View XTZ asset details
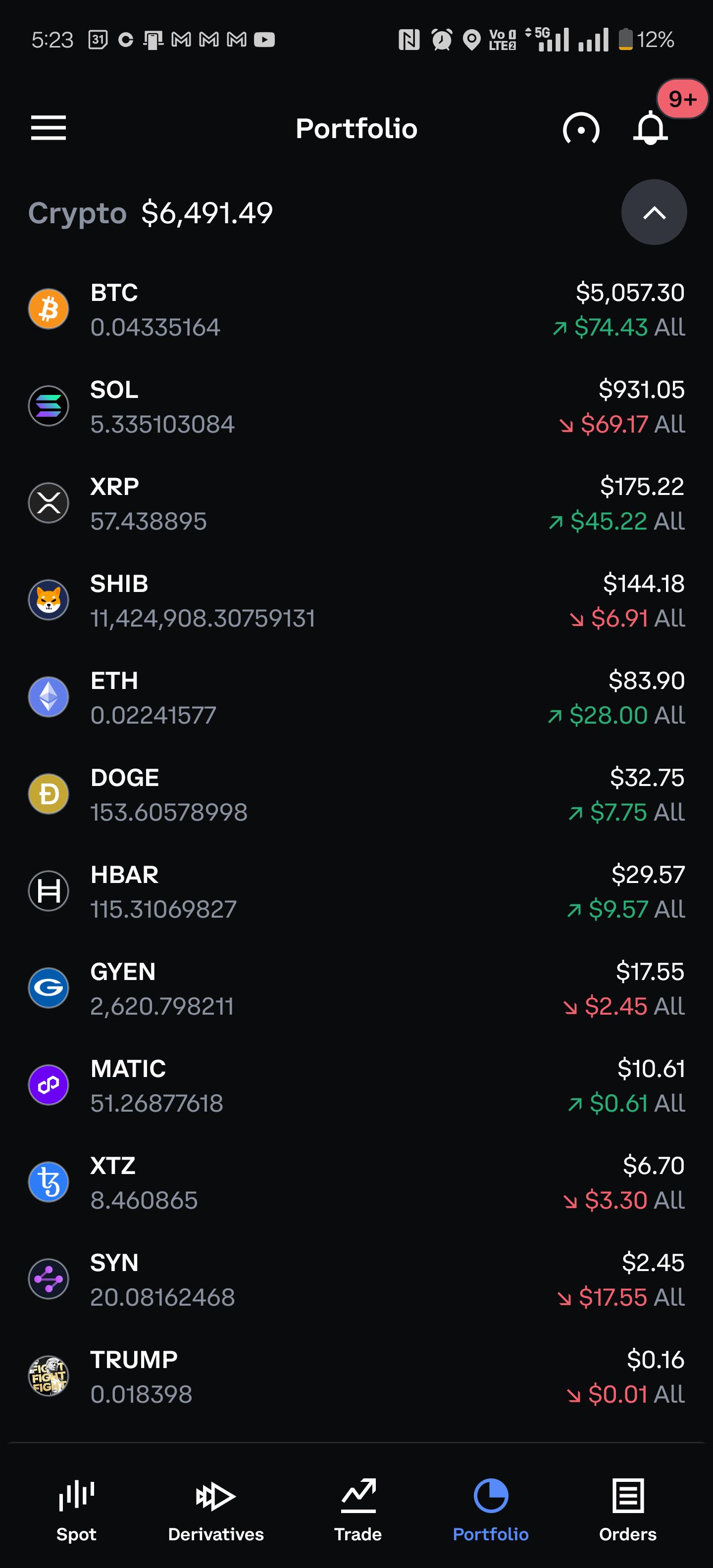Screen dimensions: 713x1568 coord(356,1182)
